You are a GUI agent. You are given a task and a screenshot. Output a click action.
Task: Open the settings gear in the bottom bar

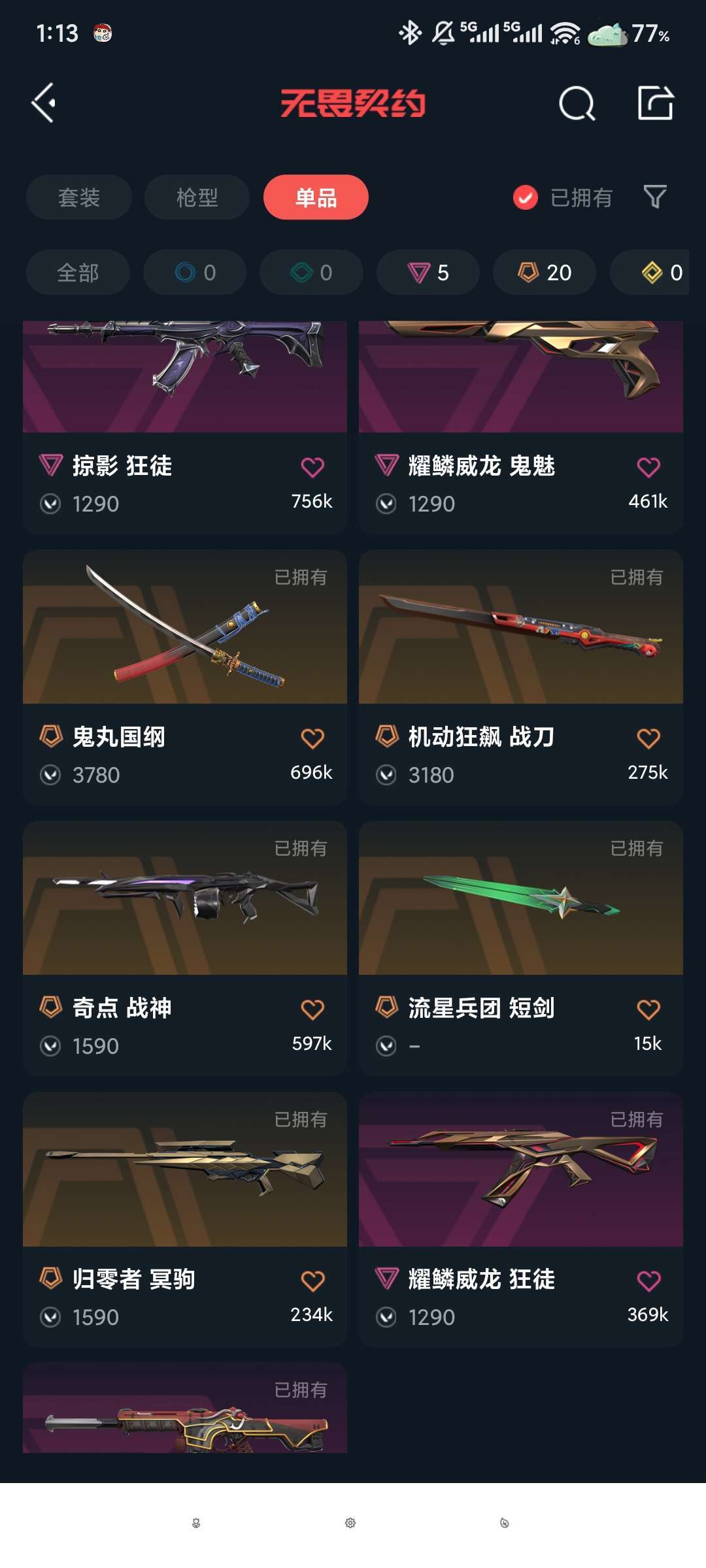pos(351,1522)
